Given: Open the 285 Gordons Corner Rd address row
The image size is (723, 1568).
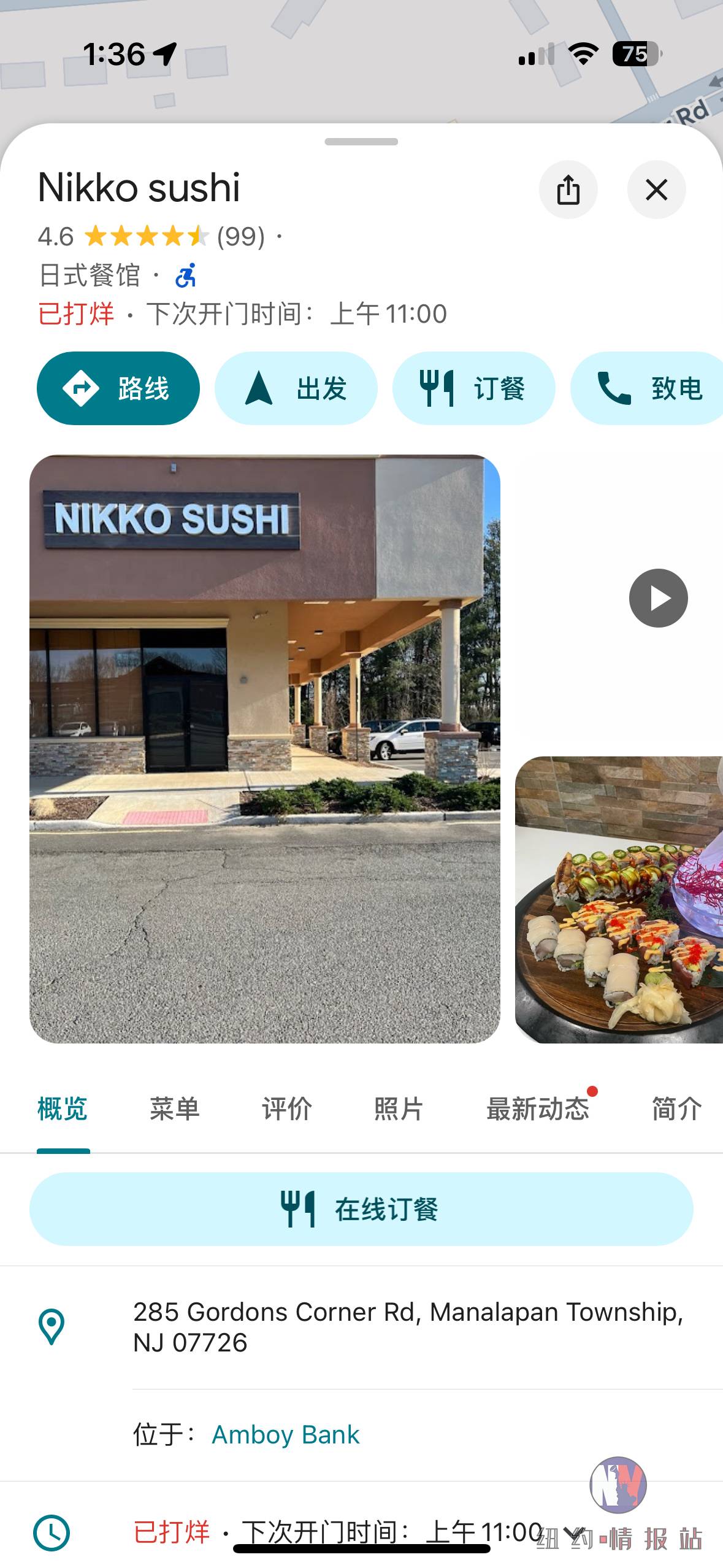Looking at the screenshot, I should pyautogui.click(x=408, y=1327).
